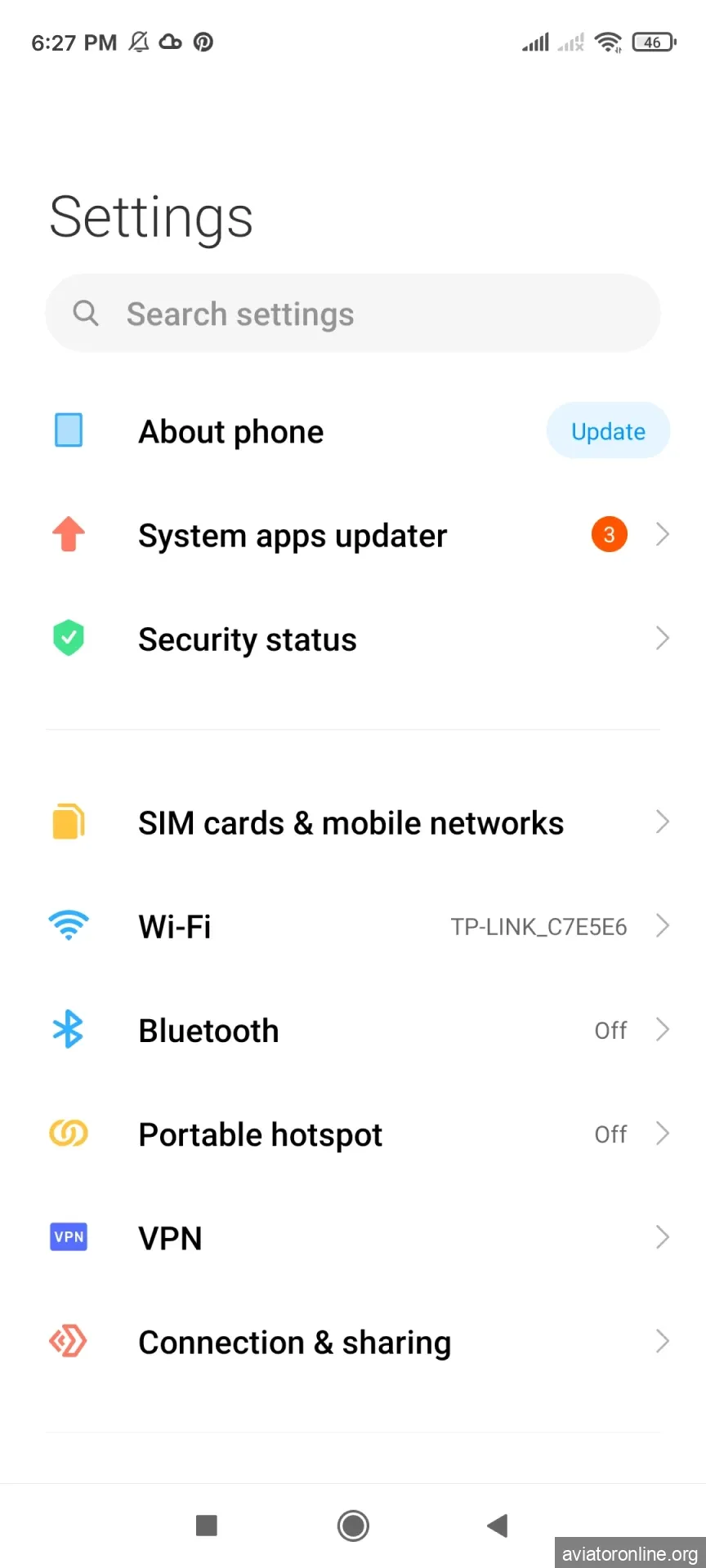
Task: Open Portable hotspot to enable it
Action: [353, 1133]
